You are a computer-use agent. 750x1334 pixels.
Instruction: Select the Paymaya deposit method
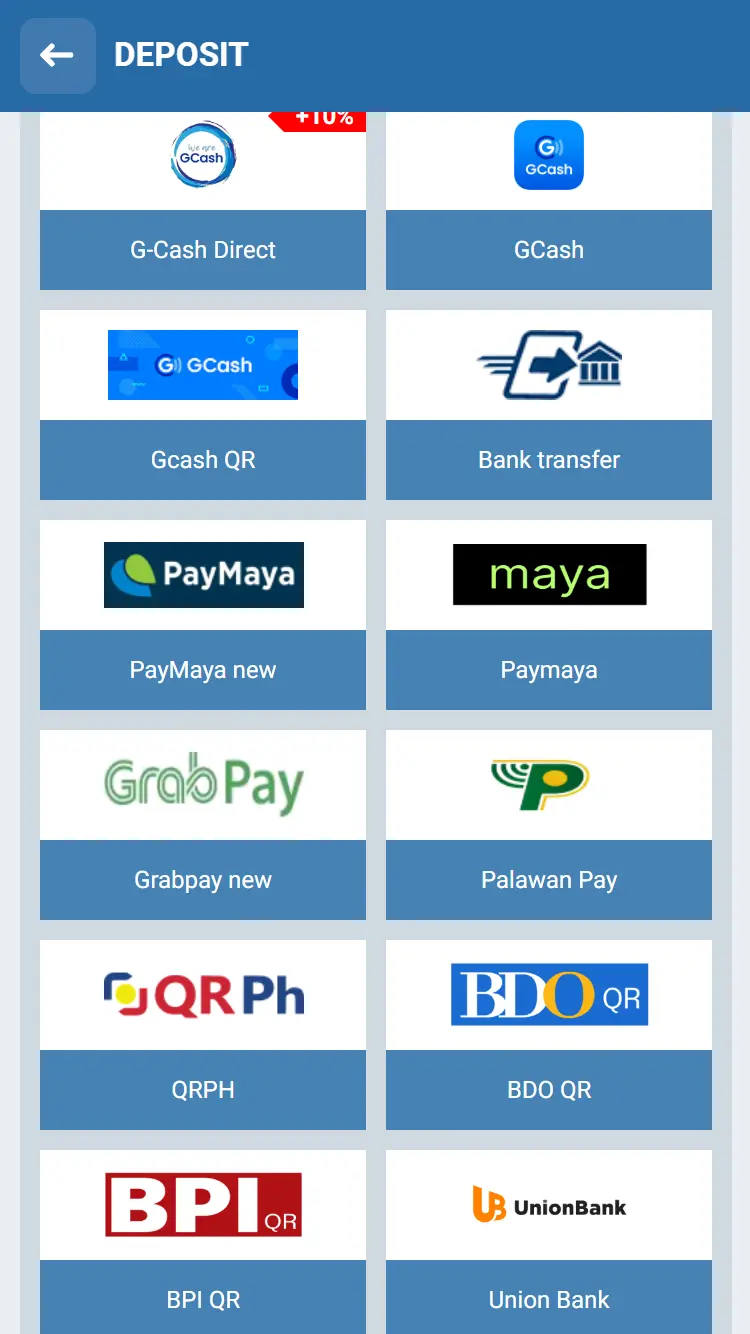(548, 670)
